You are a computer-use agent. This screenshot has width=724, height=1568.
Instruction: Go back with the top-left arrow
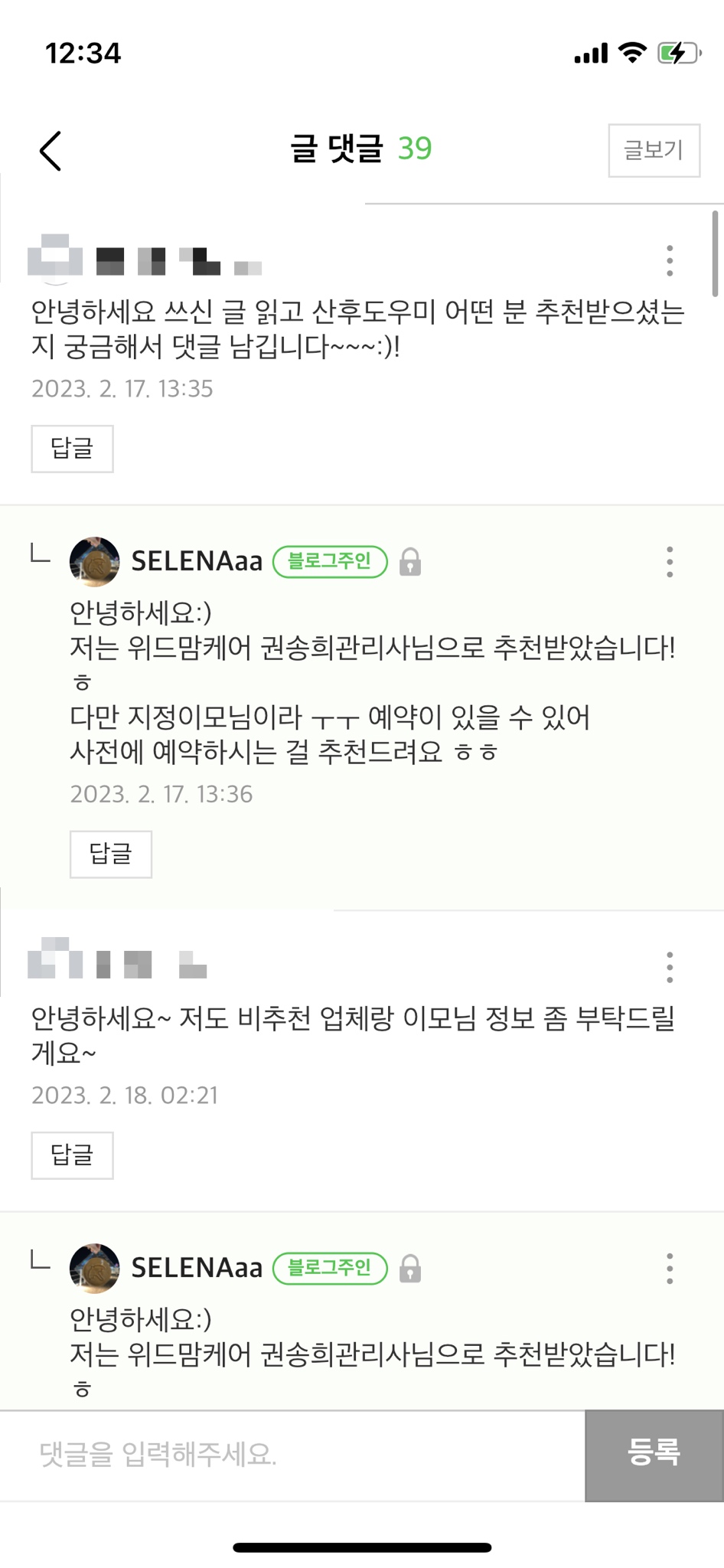51,150
